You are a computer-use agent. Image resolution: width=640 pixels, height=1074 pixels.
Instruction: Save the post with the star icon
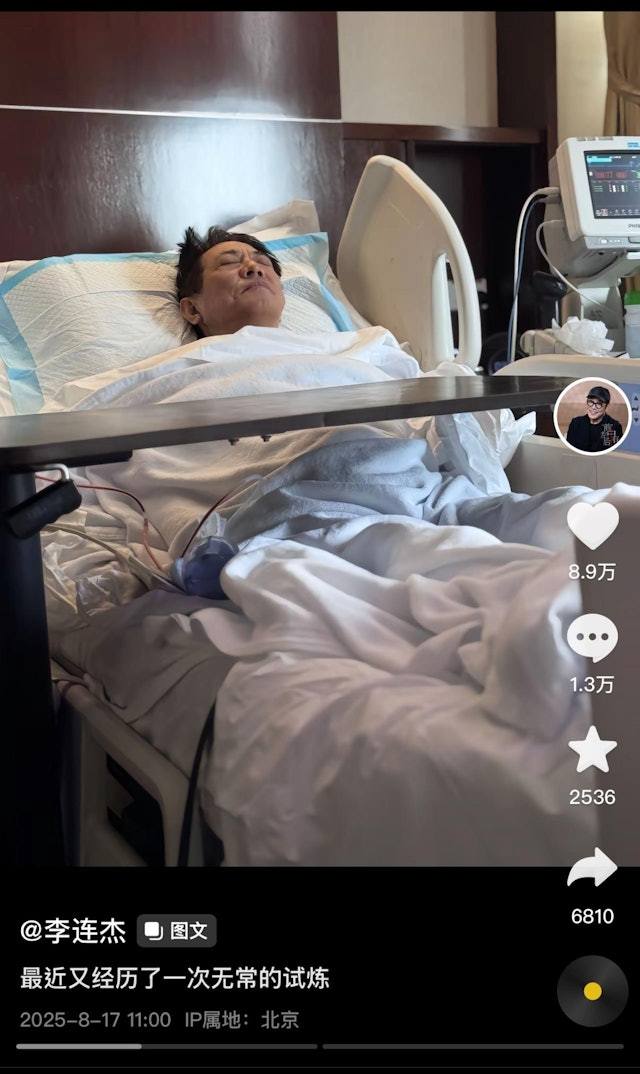pos(592,750)
